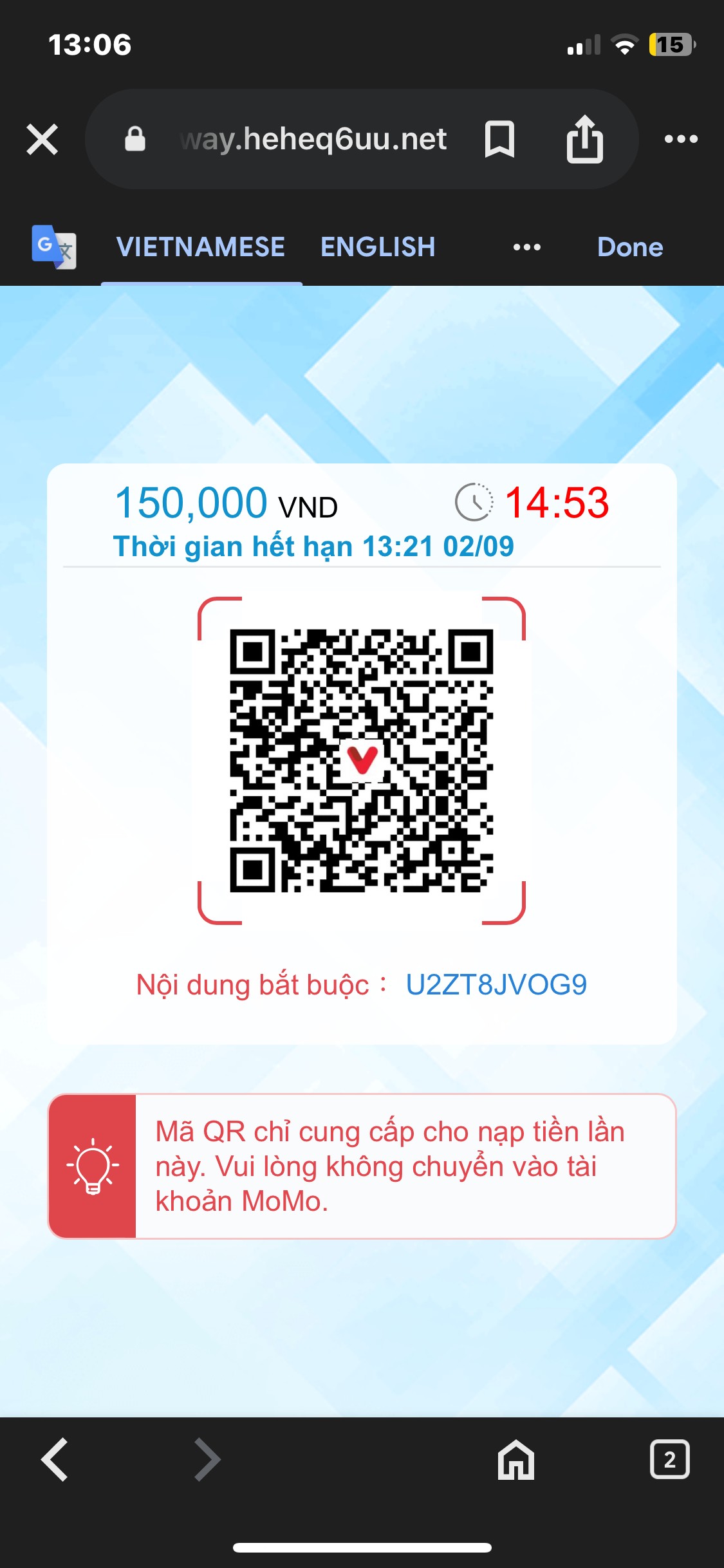Dismiss the translate bar with Done
This screenshot has height=1568, width=724.
coord(630,247)
